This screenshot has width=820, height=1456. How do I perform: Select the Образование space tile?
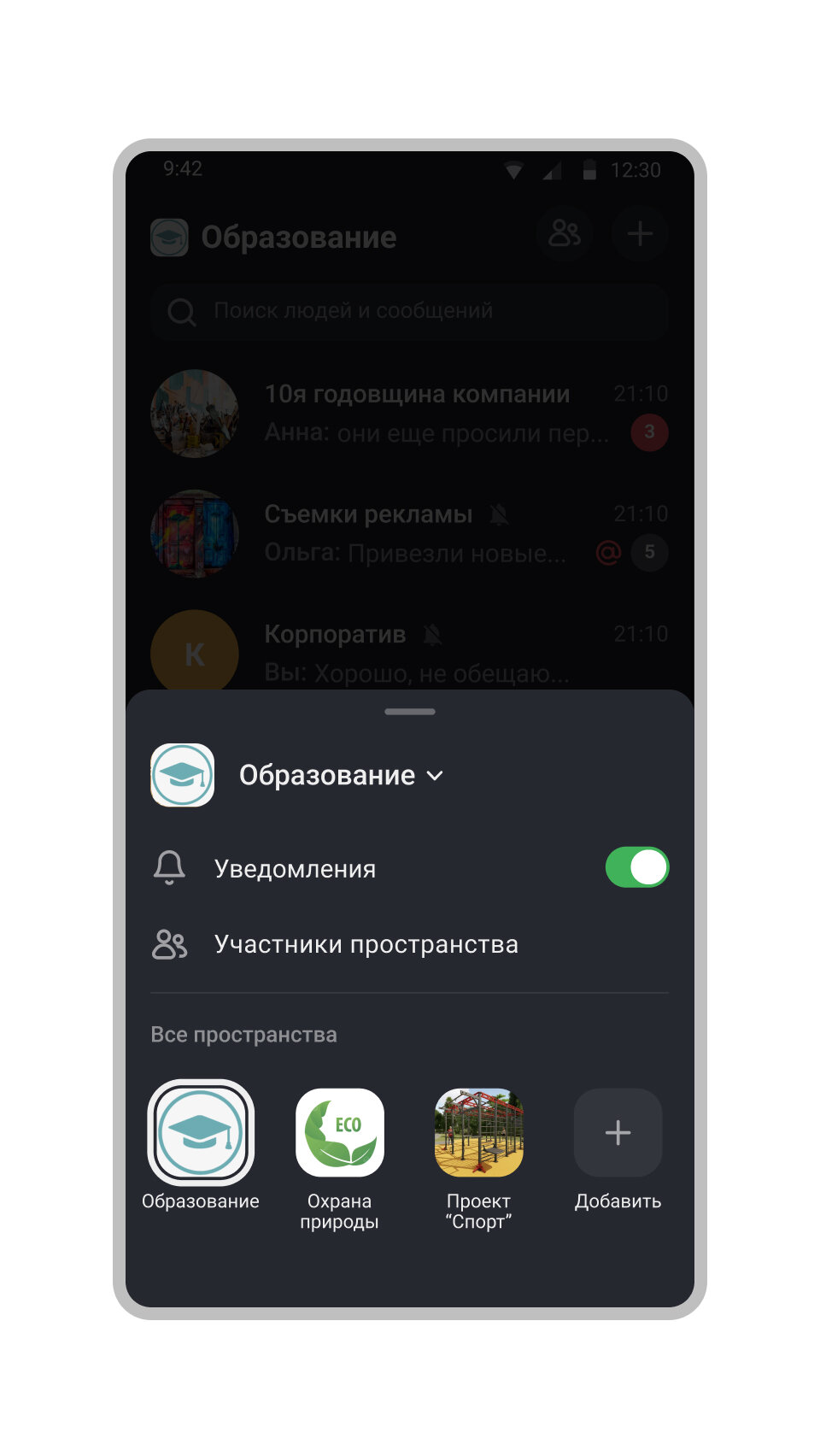201,1133
